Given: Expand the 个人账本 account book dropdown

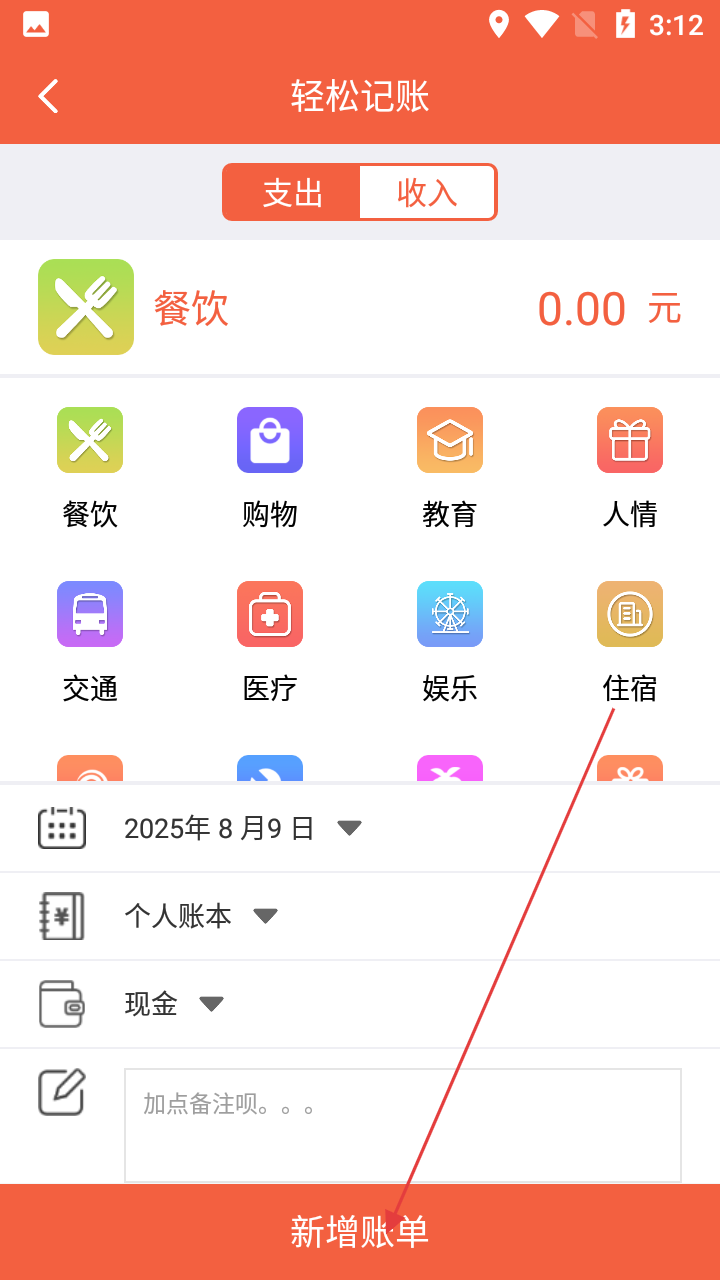Looking at the screenshot, I should (x=200, y=916).
